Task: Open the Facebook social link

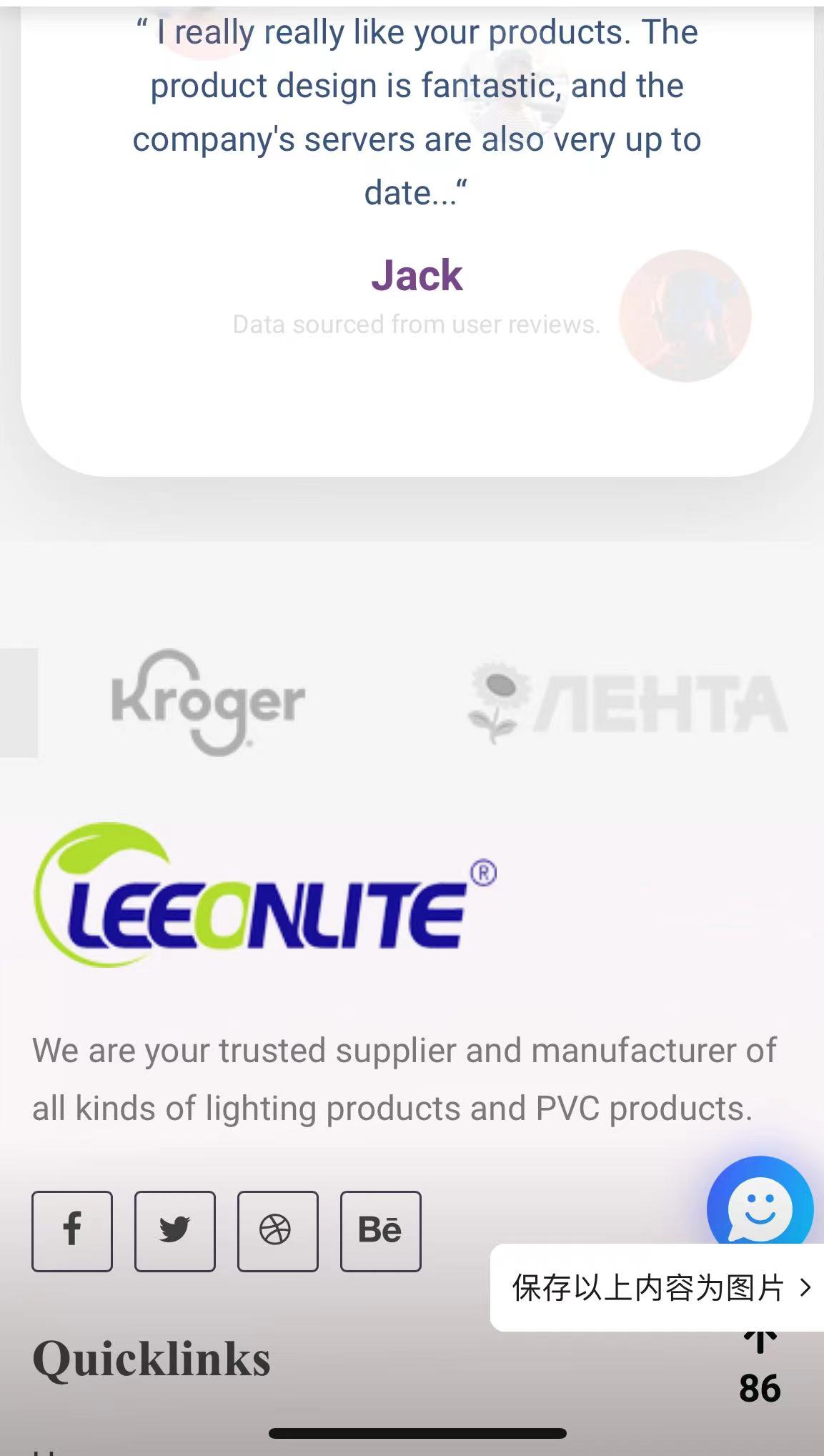Action: [x=72, y=1231]
